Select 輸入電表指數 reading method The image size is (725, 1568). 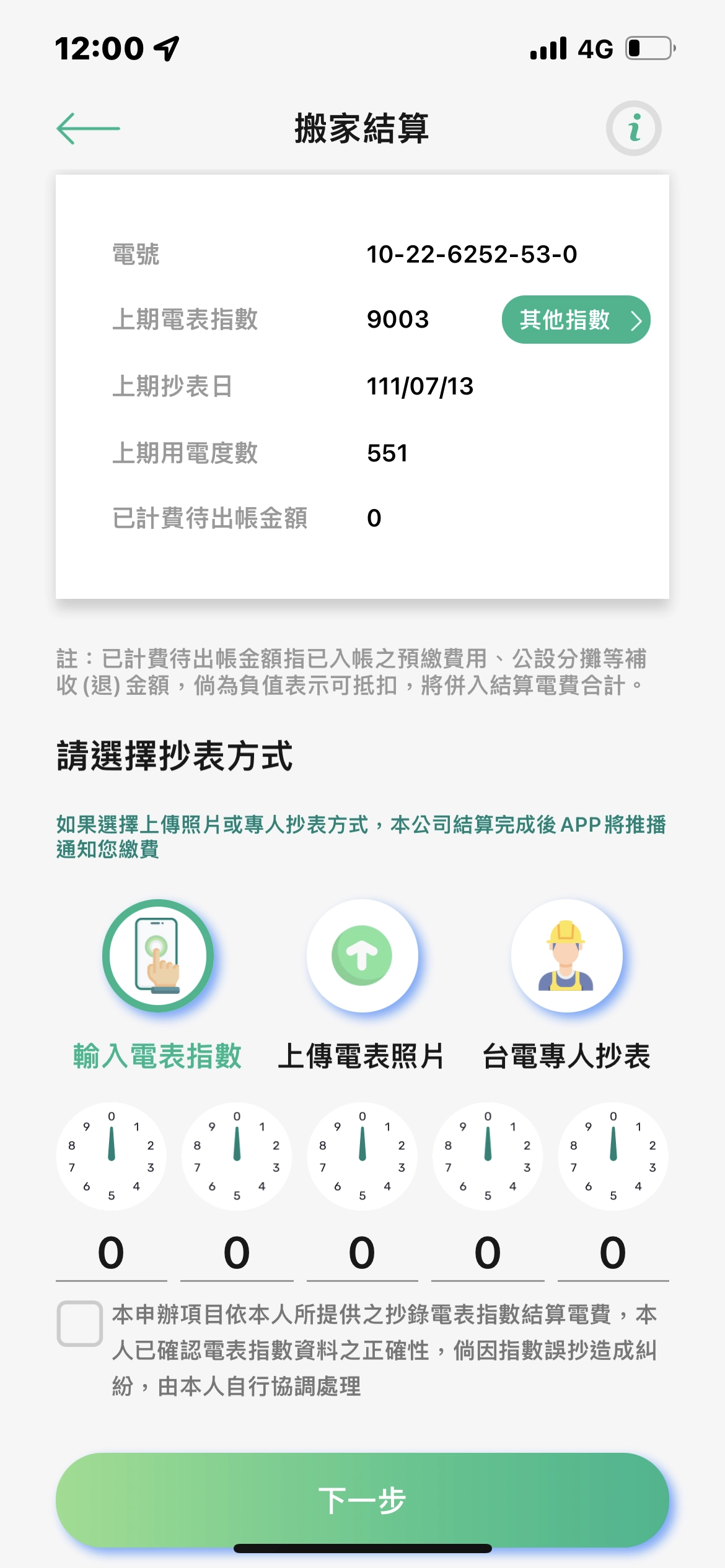click(x=158, y=956)
